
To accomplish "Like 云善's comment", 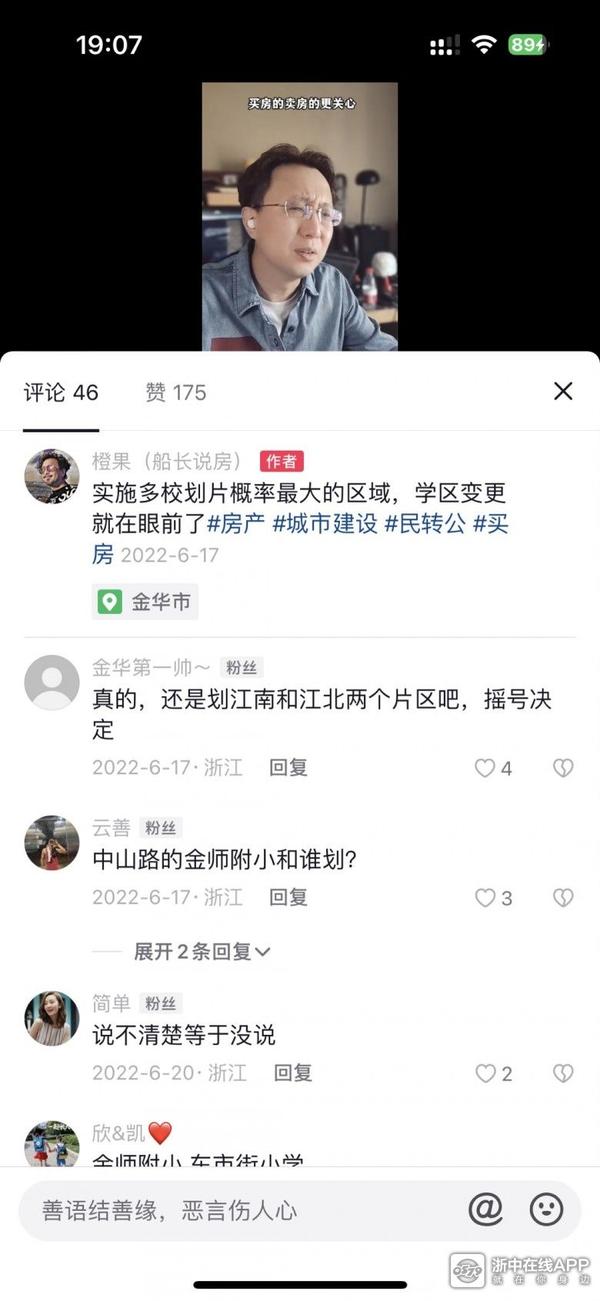I will coord(486,898).
